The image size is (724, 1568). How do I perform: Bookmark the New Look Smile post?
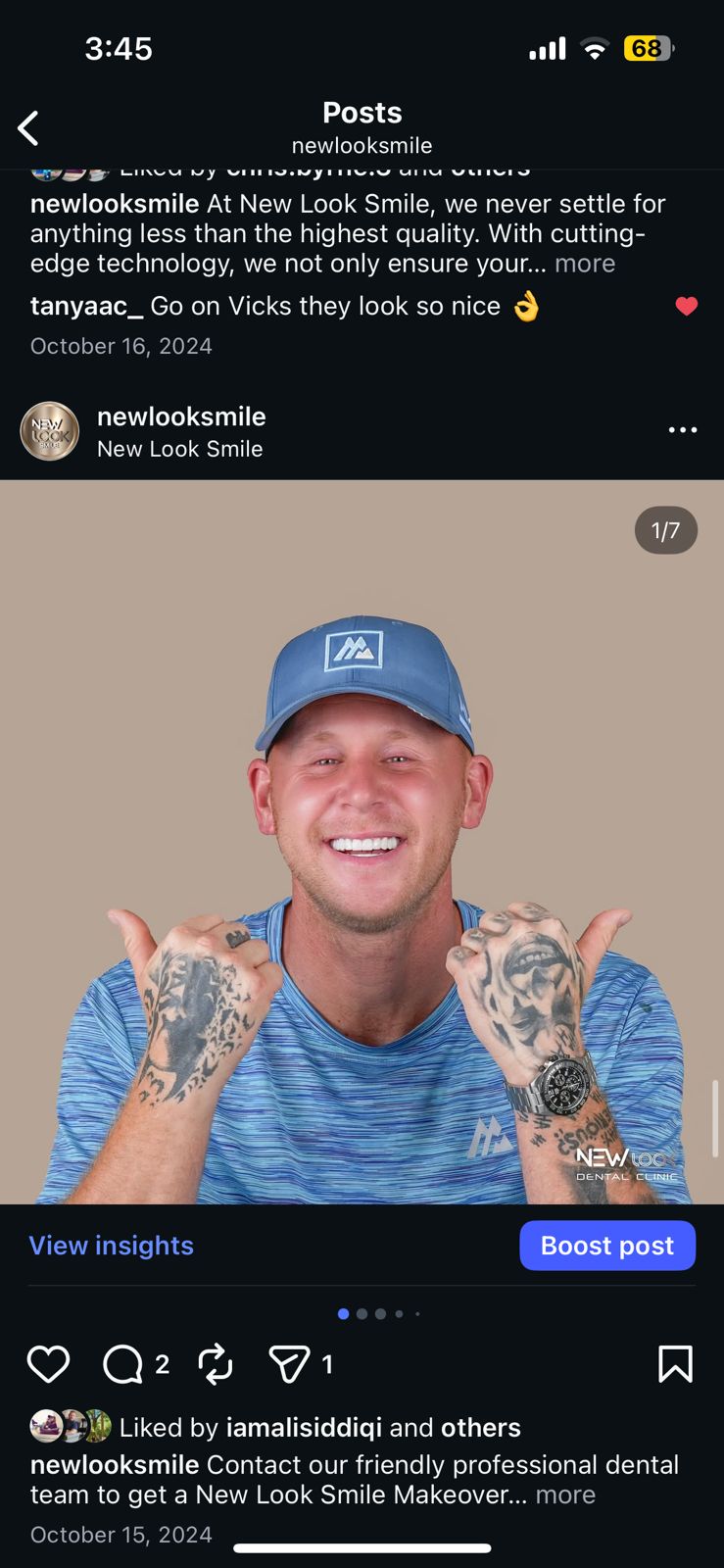pos(675,1364)
